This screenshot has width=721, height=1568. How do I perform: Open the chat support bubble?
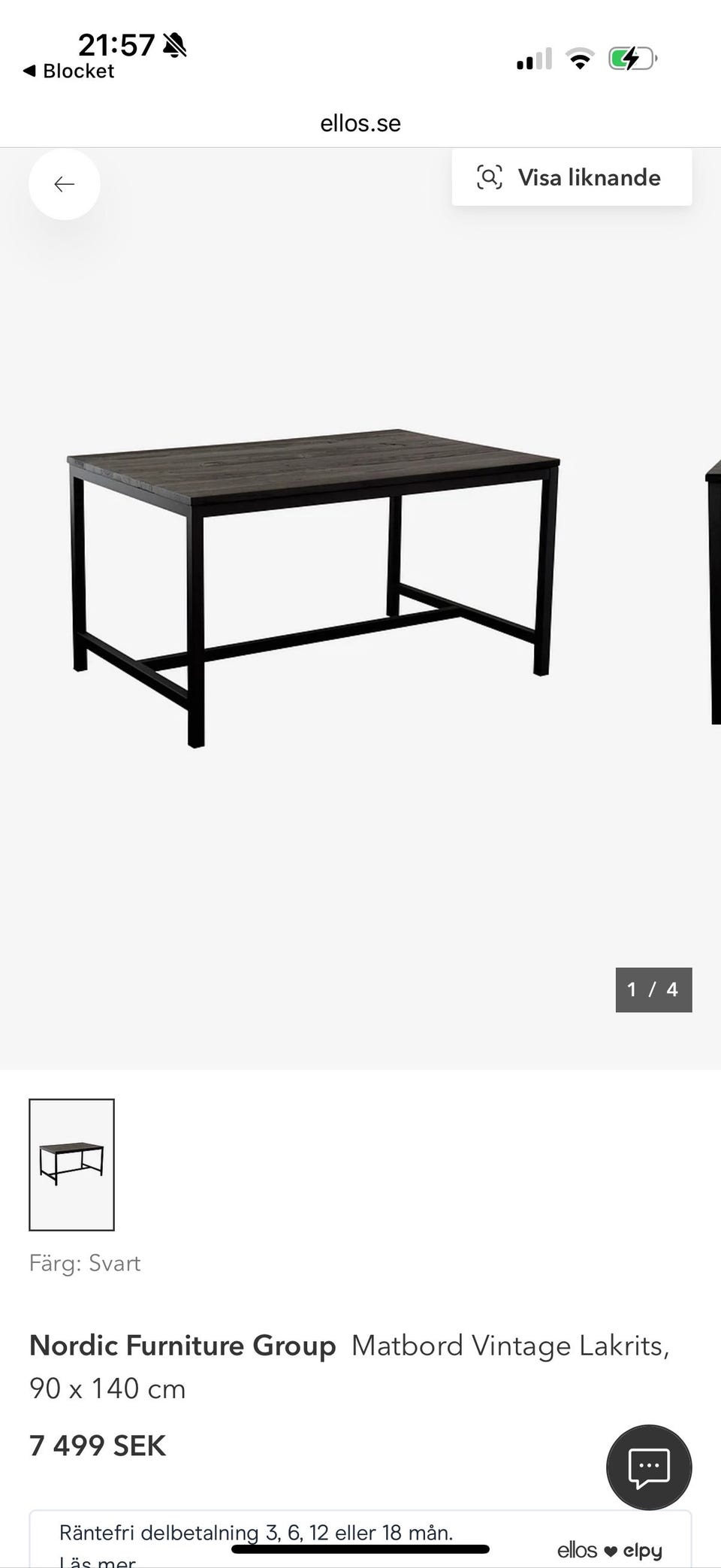click(648, 1467)
